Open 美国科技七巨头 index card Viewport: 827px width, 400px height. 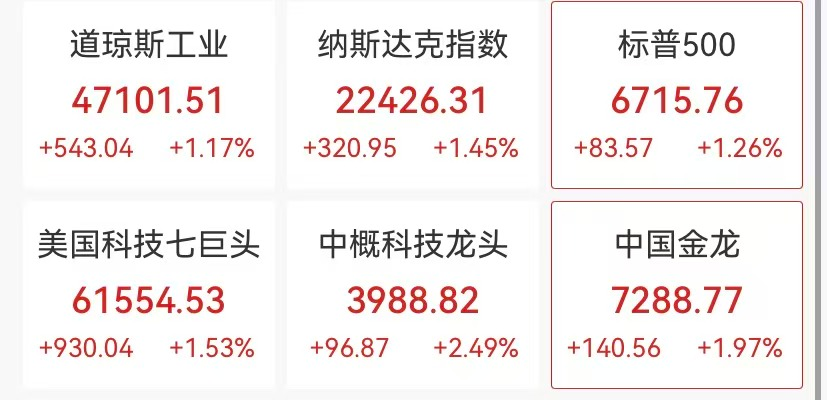(148, 297)
